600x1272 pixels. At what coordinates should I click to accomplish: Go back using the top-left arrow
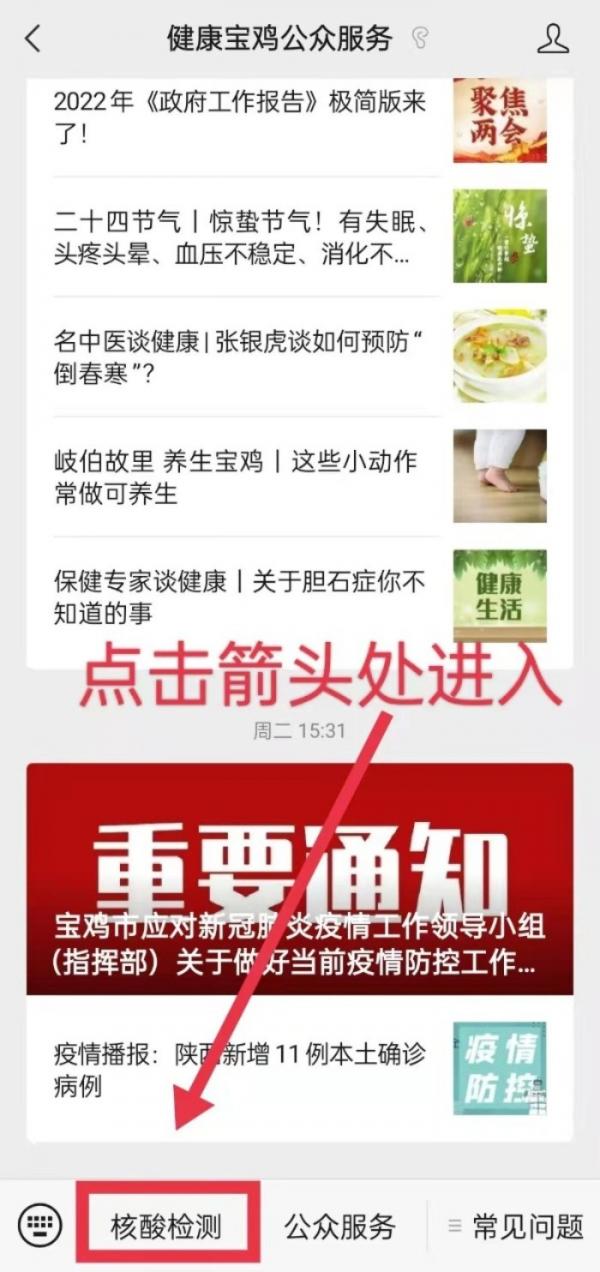pos(33,39)
